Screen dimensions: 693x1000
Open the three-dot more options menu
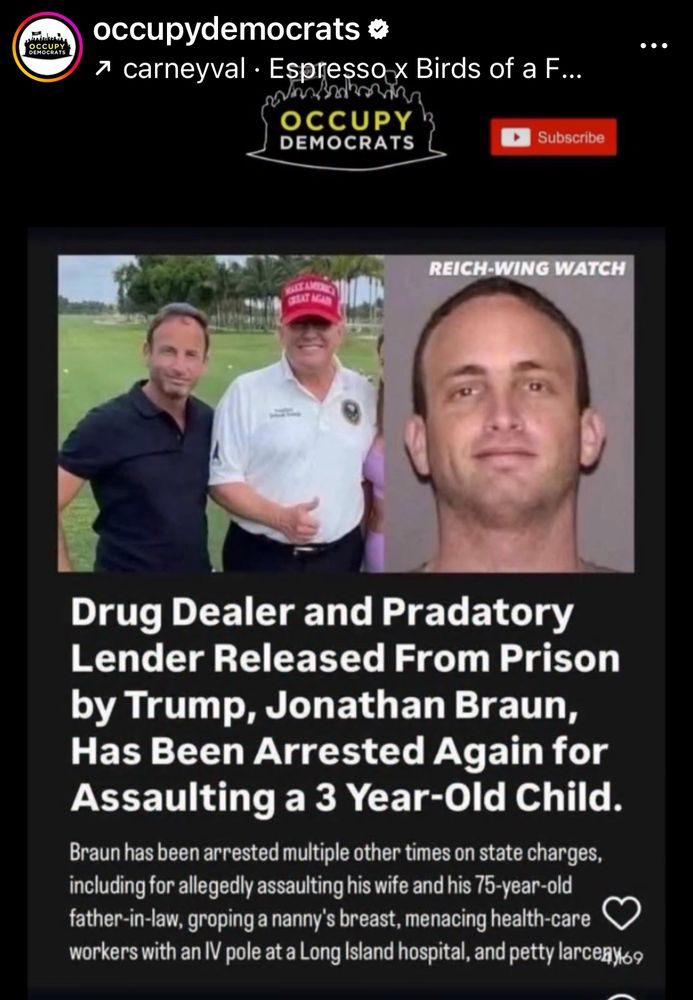(x=652, y=46)
